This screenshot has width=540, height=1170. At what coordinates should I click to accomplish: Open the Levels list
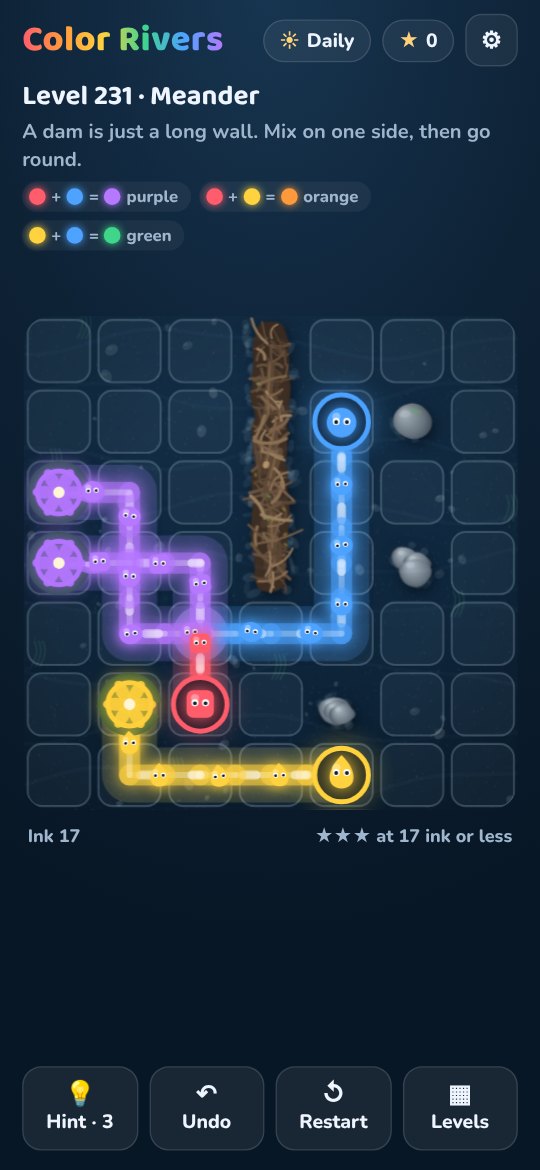(460, 1108)
